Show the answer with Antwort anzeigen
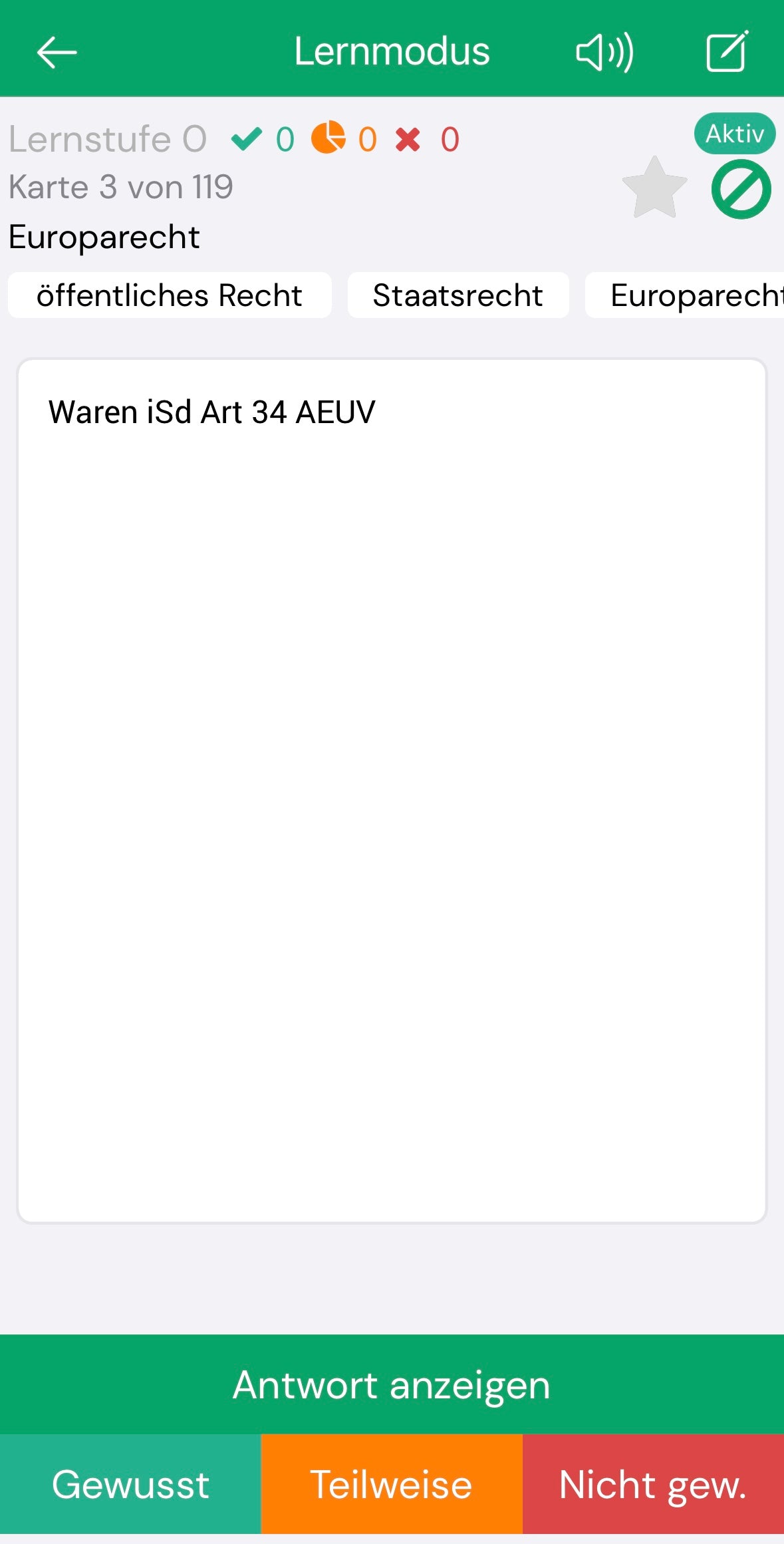The height and width of the screenshot is (1544, 784). click(x=392, y=1384)
